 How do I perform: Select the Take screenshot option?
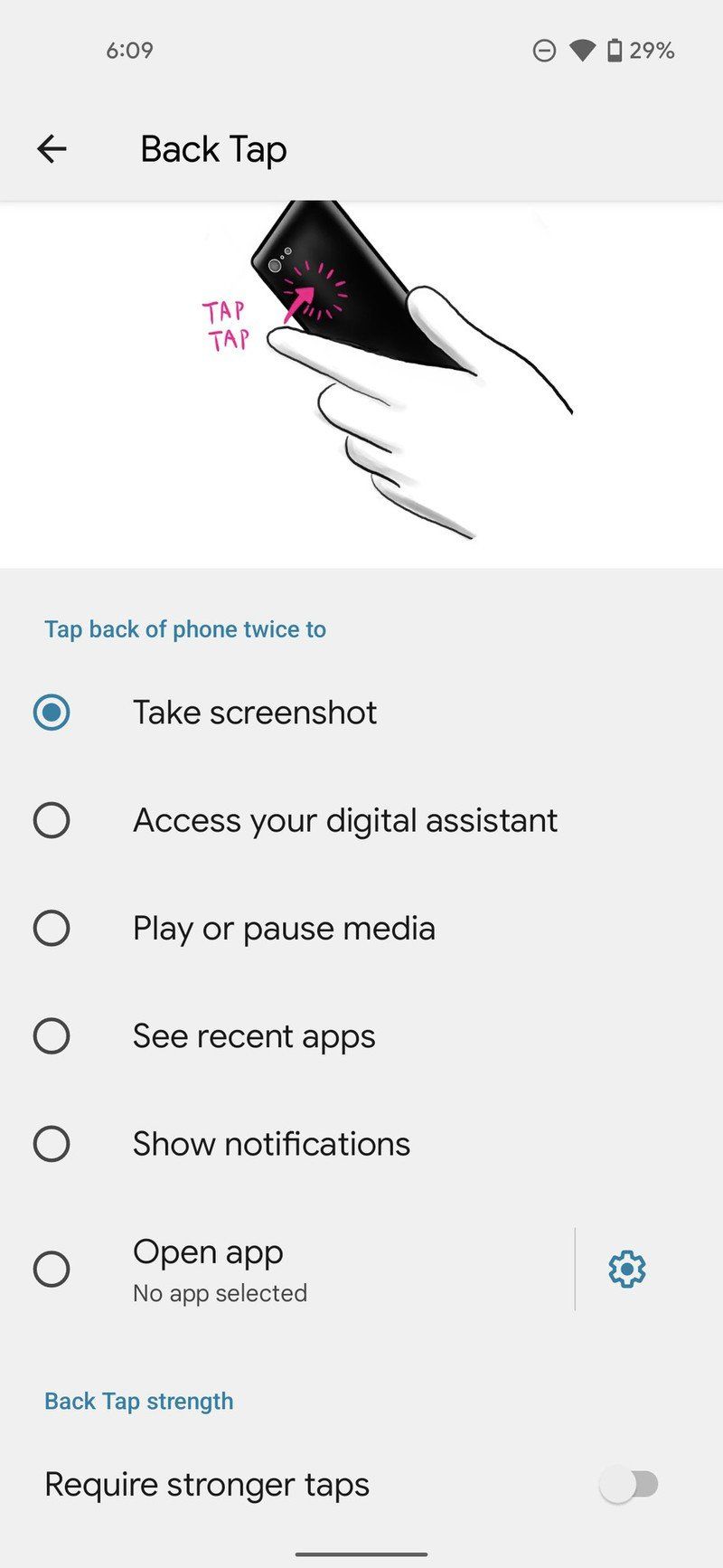coord(52,713)
